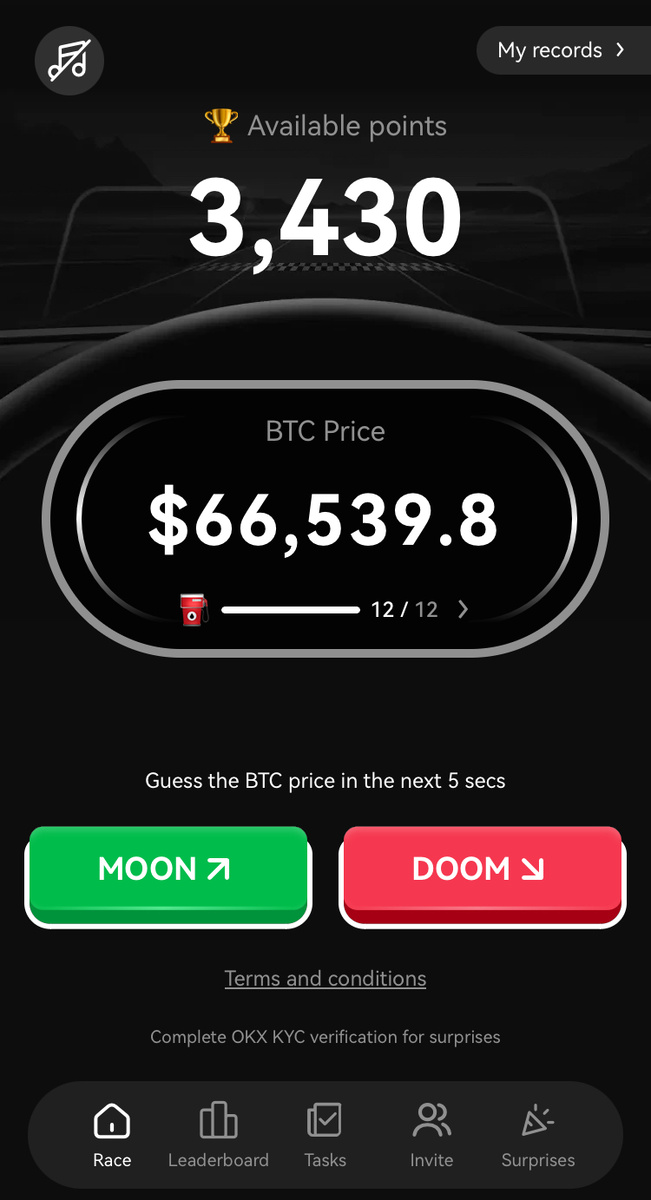Switch to the Race tab
The image size is (651, 1200).
(x=112, y=1135)
